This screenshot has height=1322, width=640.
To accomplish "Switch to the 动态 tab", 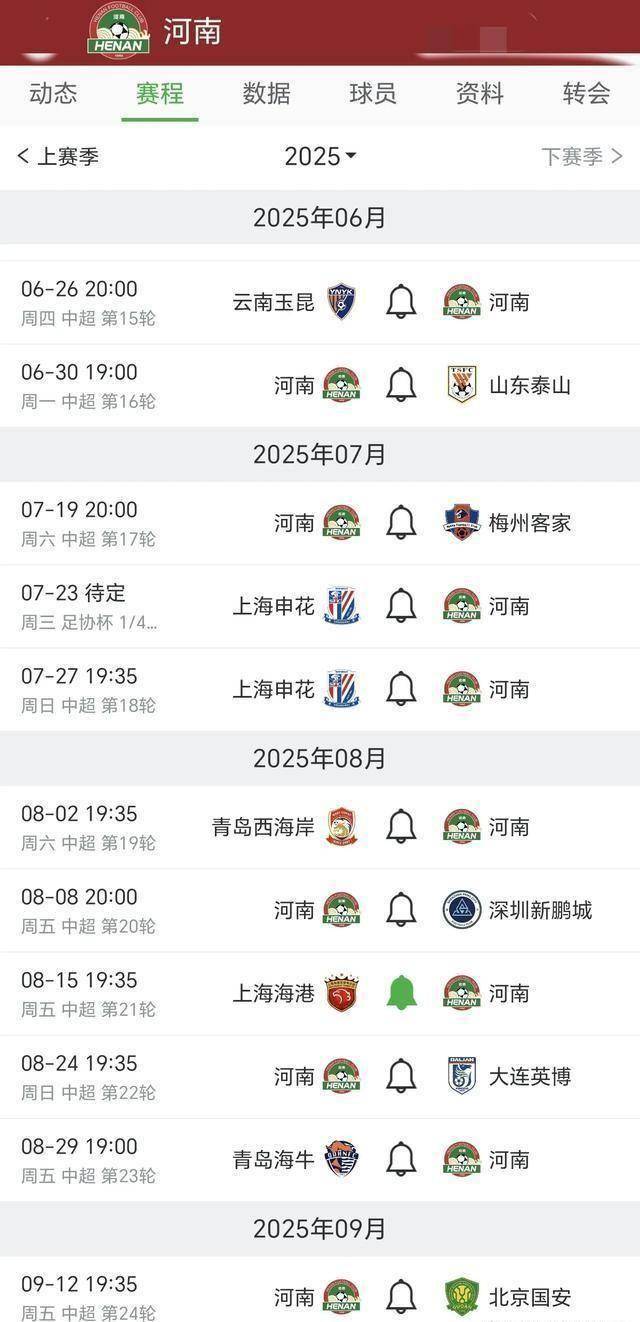I will [x=53, y=94].
